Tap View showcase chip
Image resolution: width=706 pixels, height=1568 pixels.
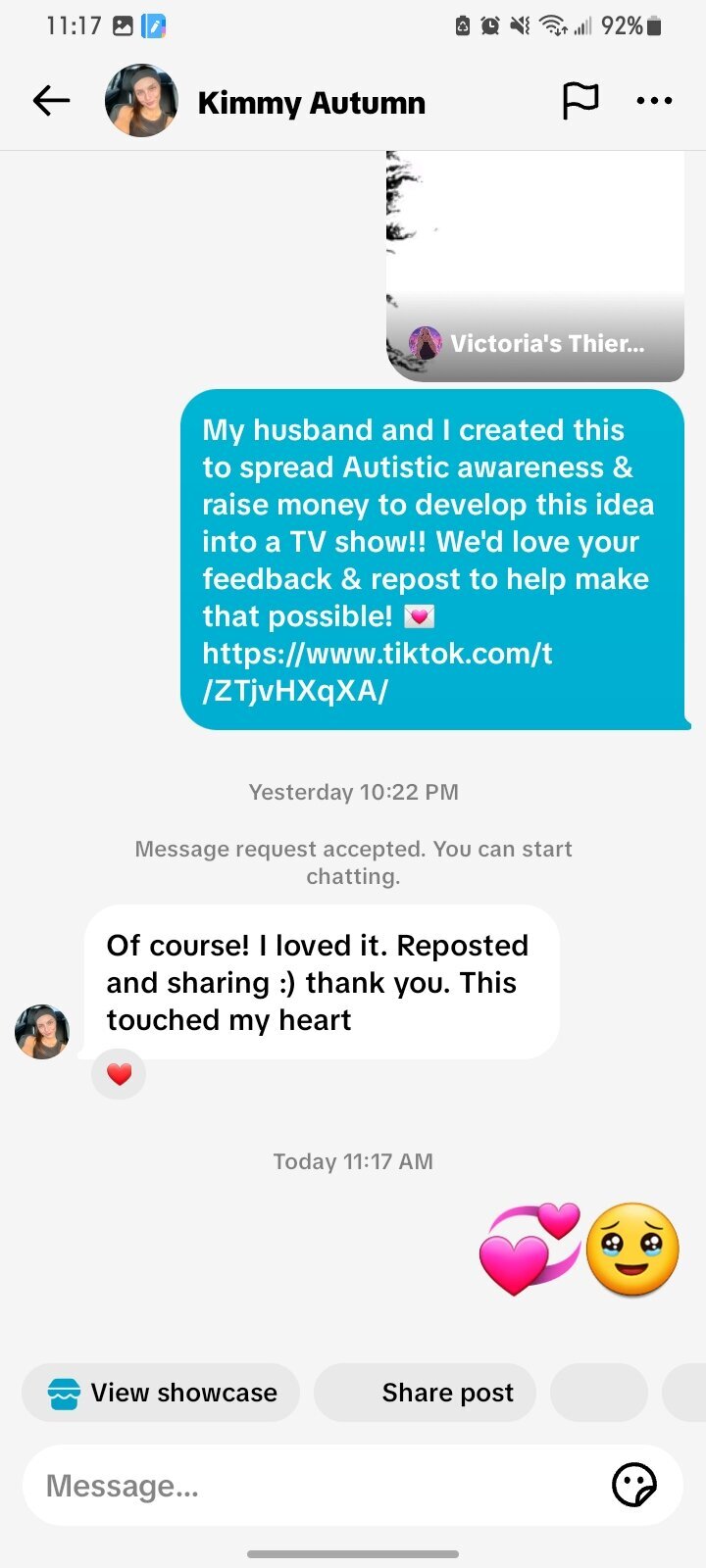coord(162,1393)
